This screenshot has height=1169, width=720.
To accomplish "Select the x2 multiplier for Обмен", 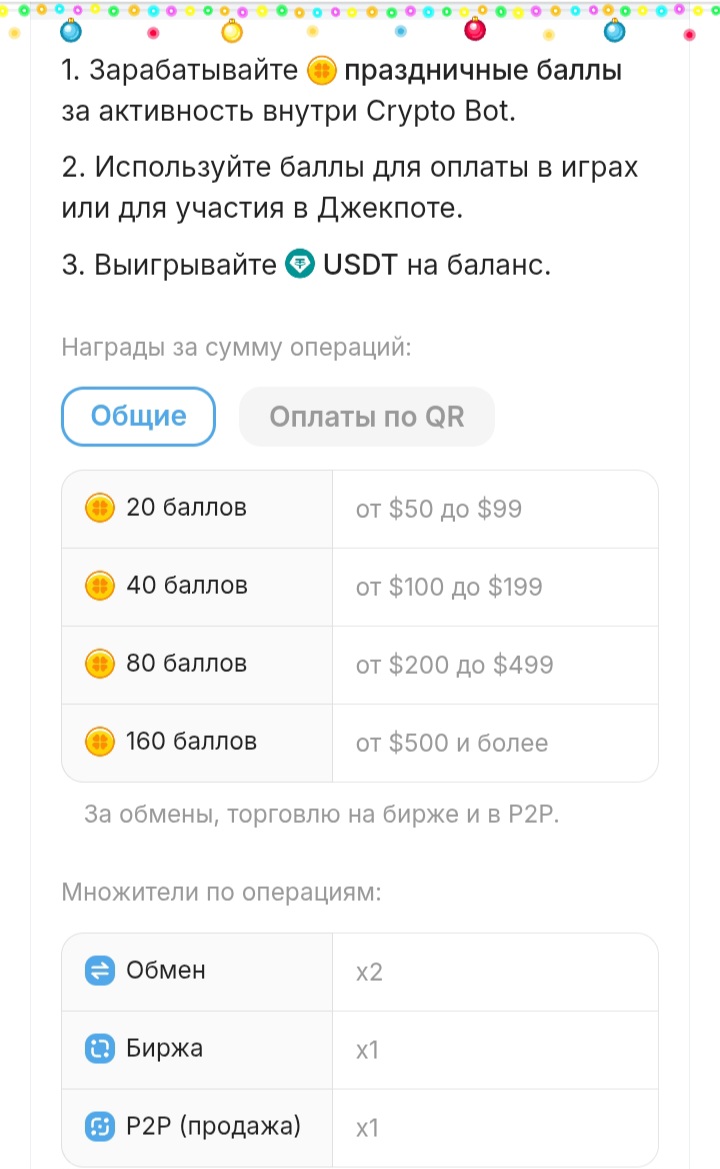I will [370, 970].
